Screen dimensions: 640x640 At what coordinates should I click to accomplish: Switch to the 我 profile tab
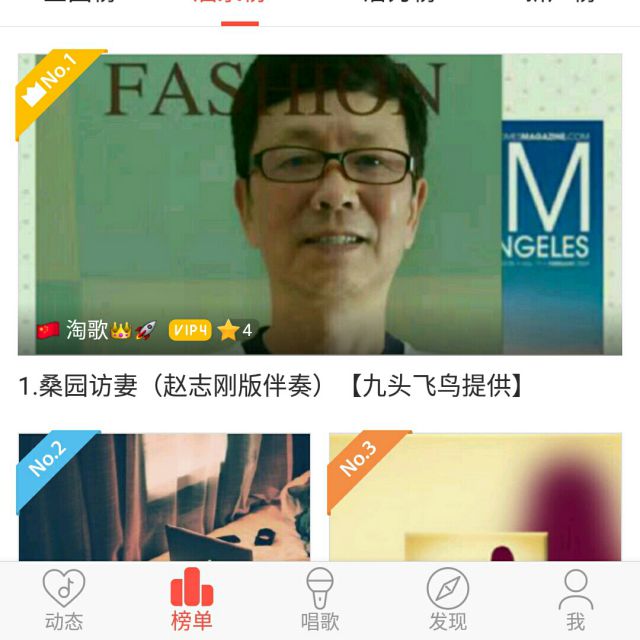[575, 600]
